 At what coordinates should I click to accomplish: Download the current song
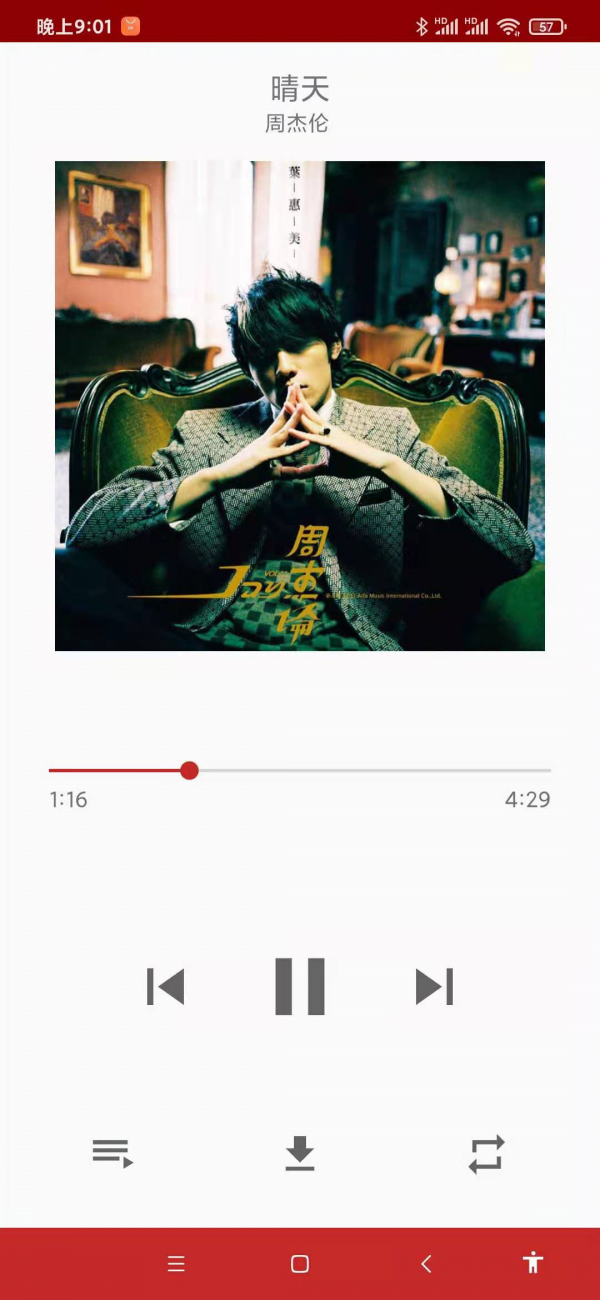pyautogui.click(x=300, y=1154)
